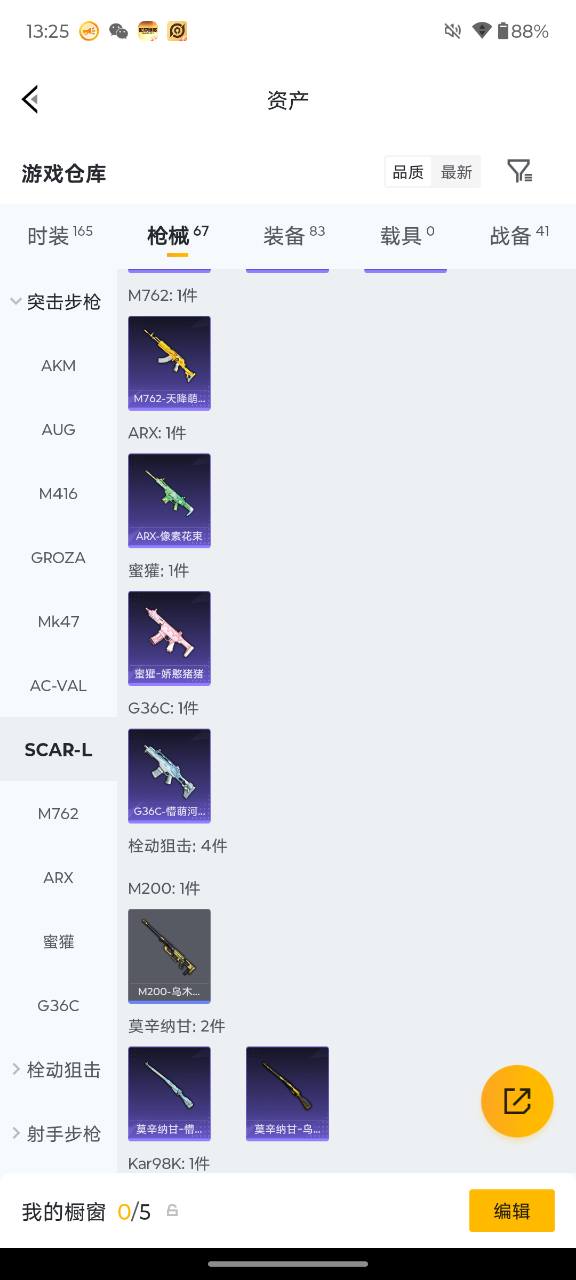Viewport: 576px width, 1280px height.
Task: Open the filter icon next to 最新
Action: 519,171
